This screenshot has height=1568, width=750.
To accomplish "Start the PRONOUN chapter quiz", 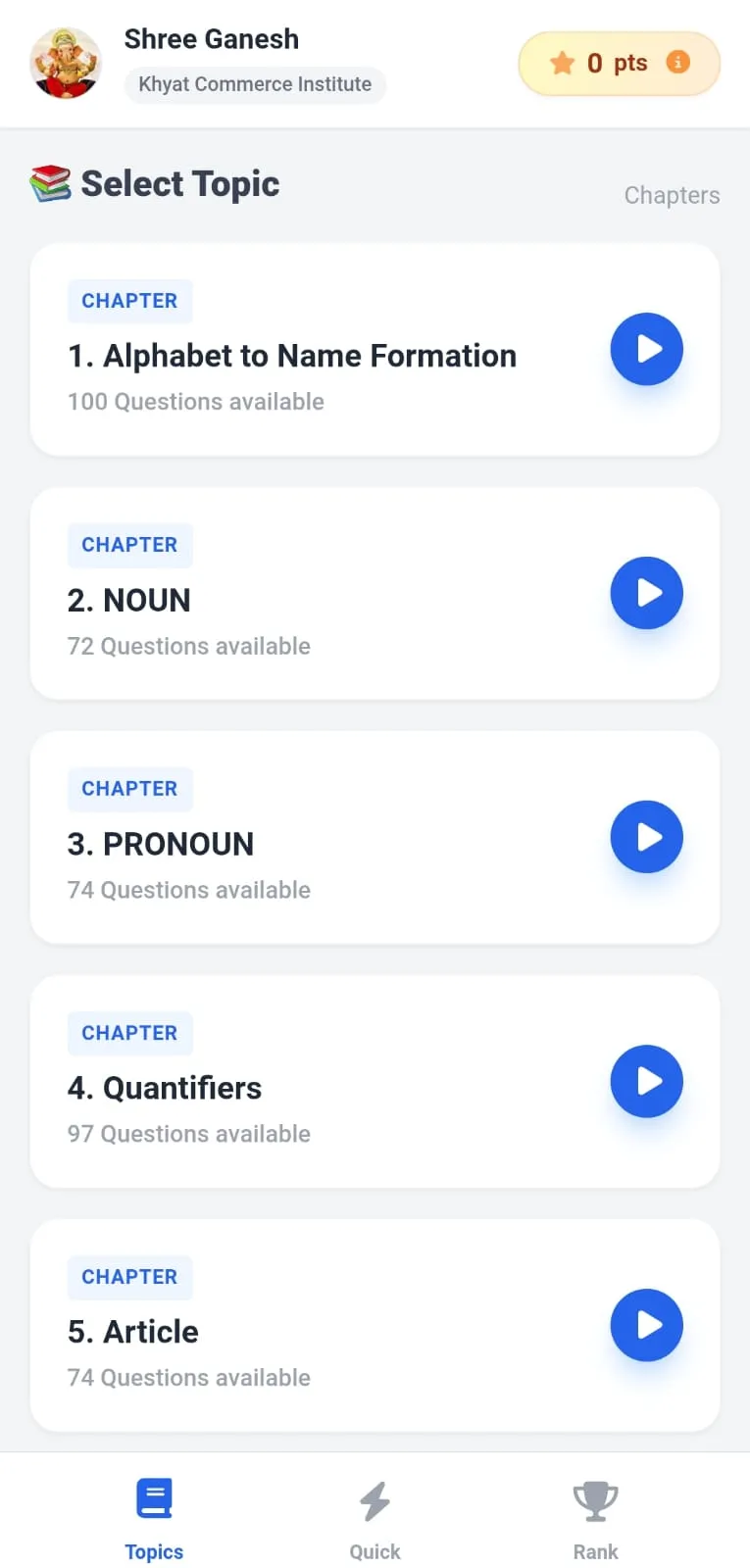I will 646,837.
